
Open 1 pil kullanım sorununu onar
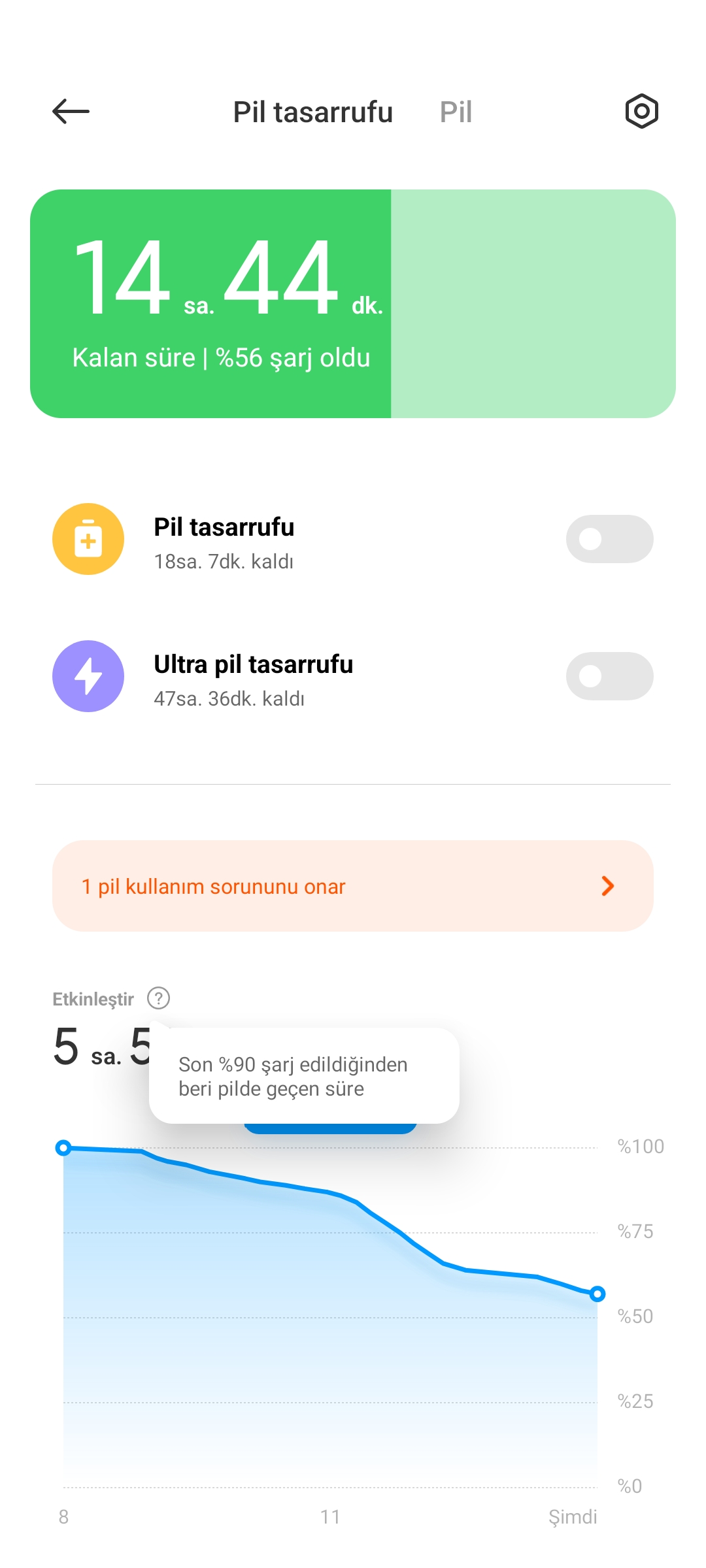click(353, 886)
